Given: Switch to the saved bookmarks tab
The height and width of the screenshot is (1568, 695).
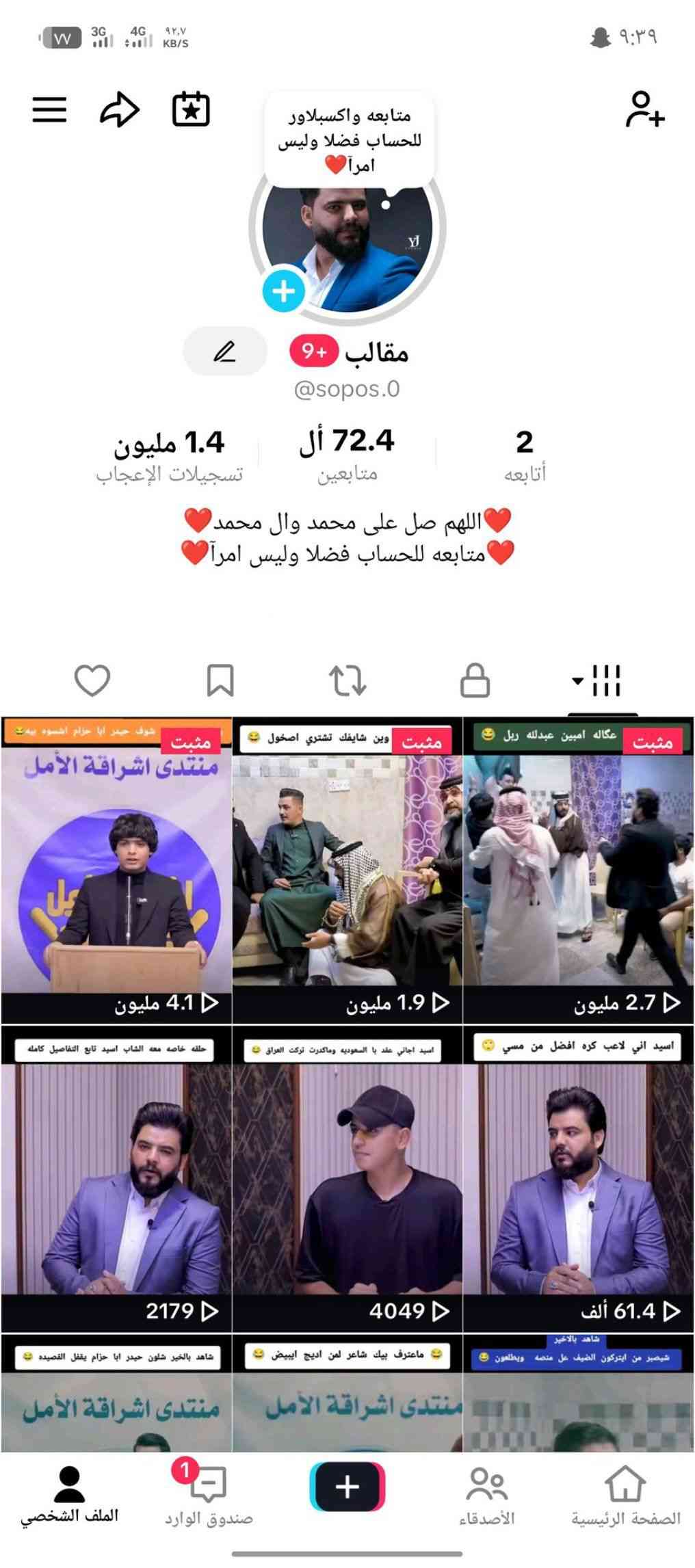Looking at the screenshot, I should (x=220, y=680).
